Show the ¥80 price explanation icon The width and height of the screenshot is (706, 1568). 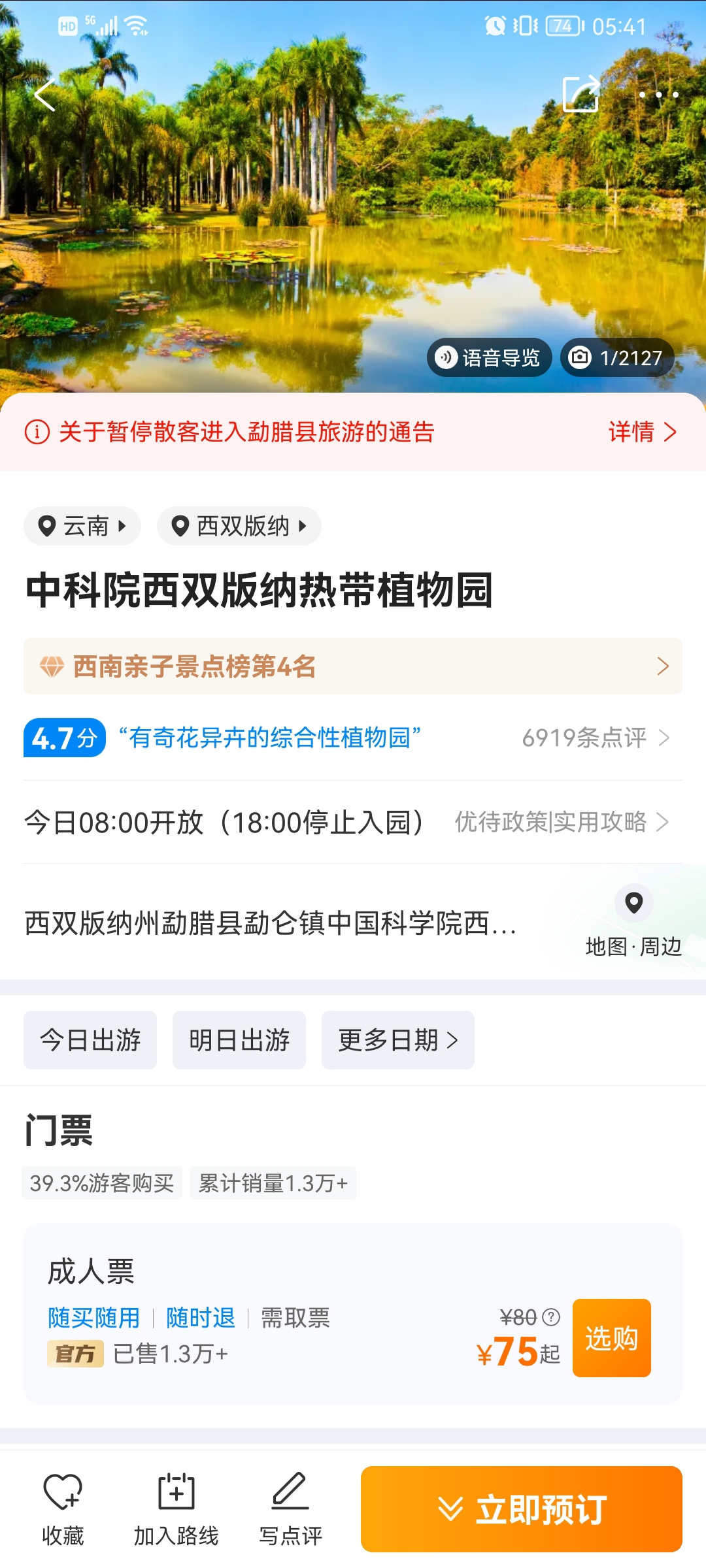[552, 1317]
